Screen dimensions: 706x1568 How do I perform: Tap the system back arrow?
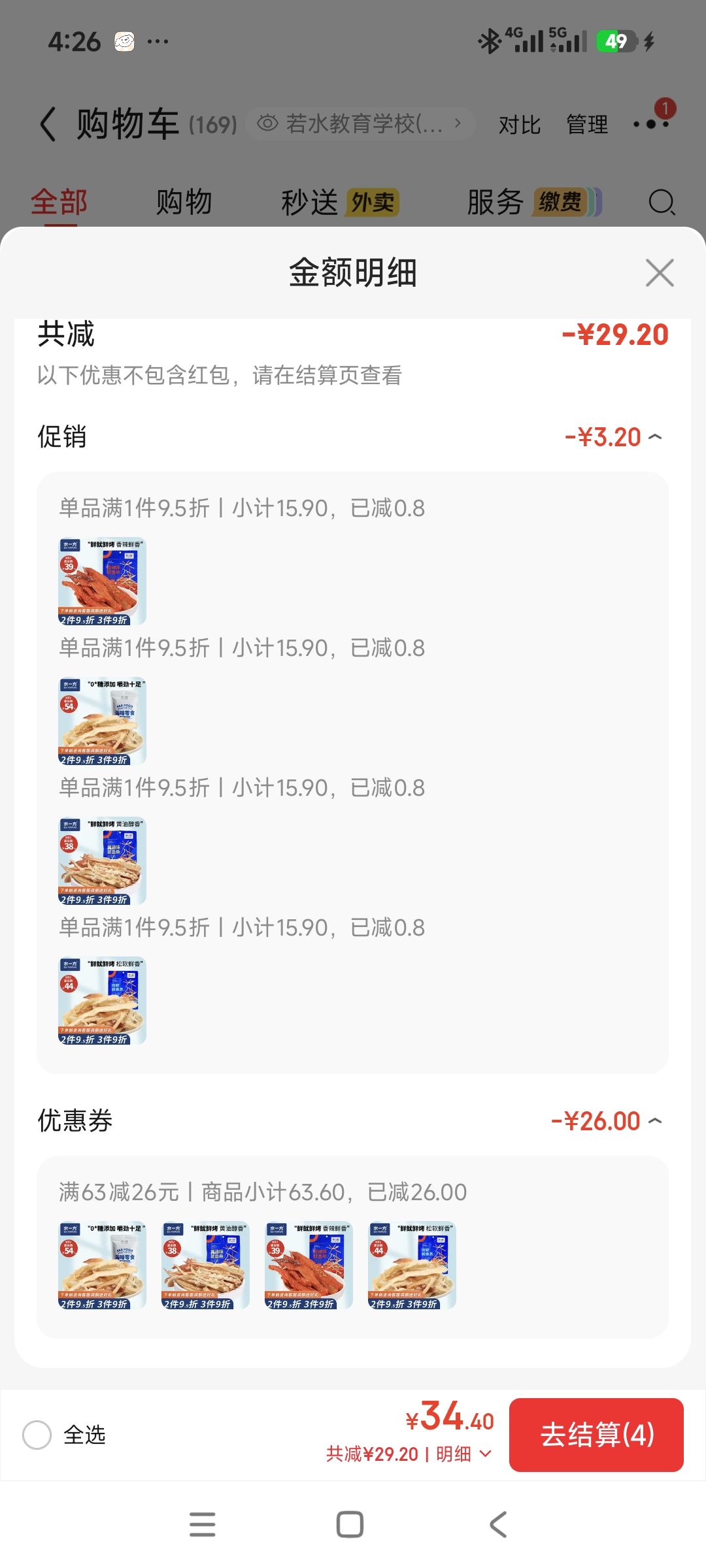pos(498,1524)
